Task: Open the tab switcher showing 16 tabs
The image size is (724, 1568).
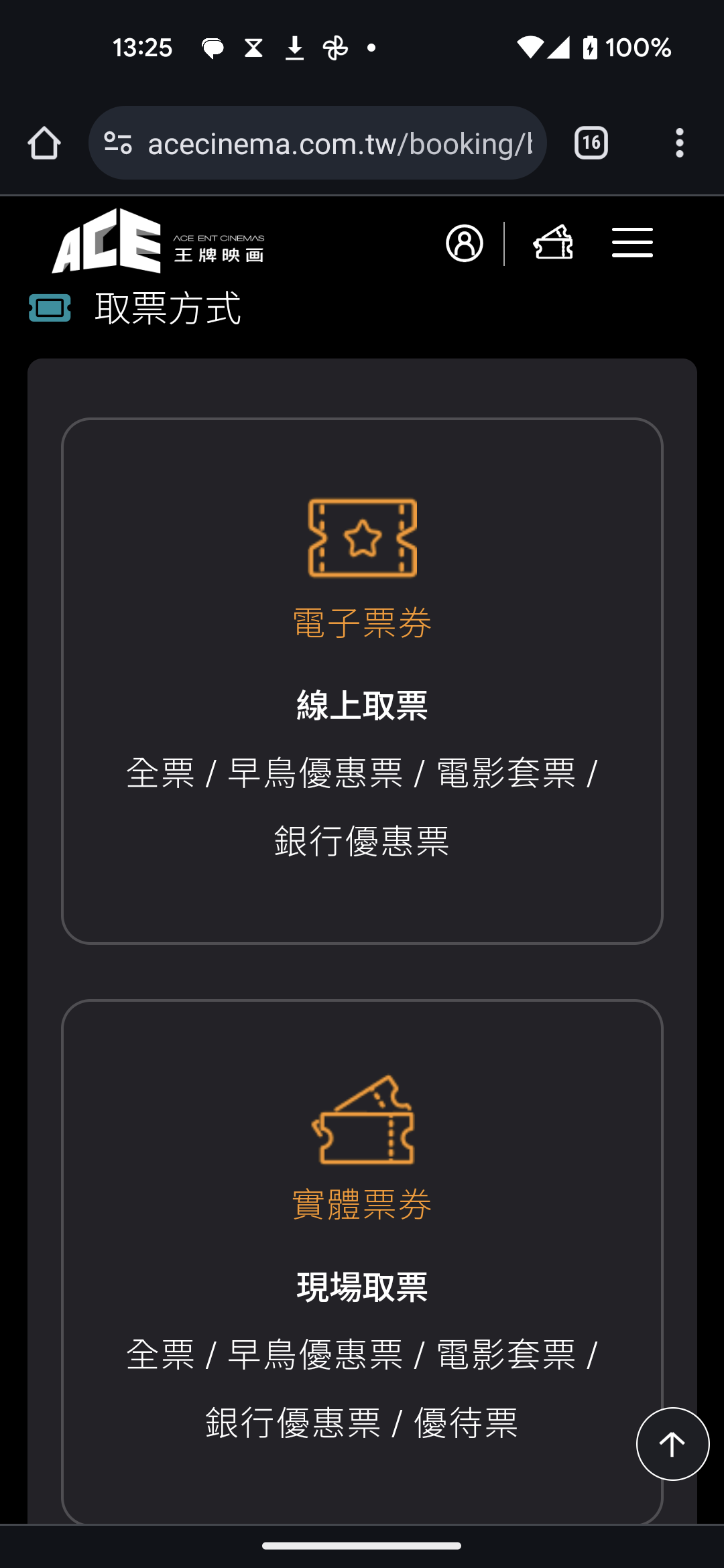Action: coord(591,143)
